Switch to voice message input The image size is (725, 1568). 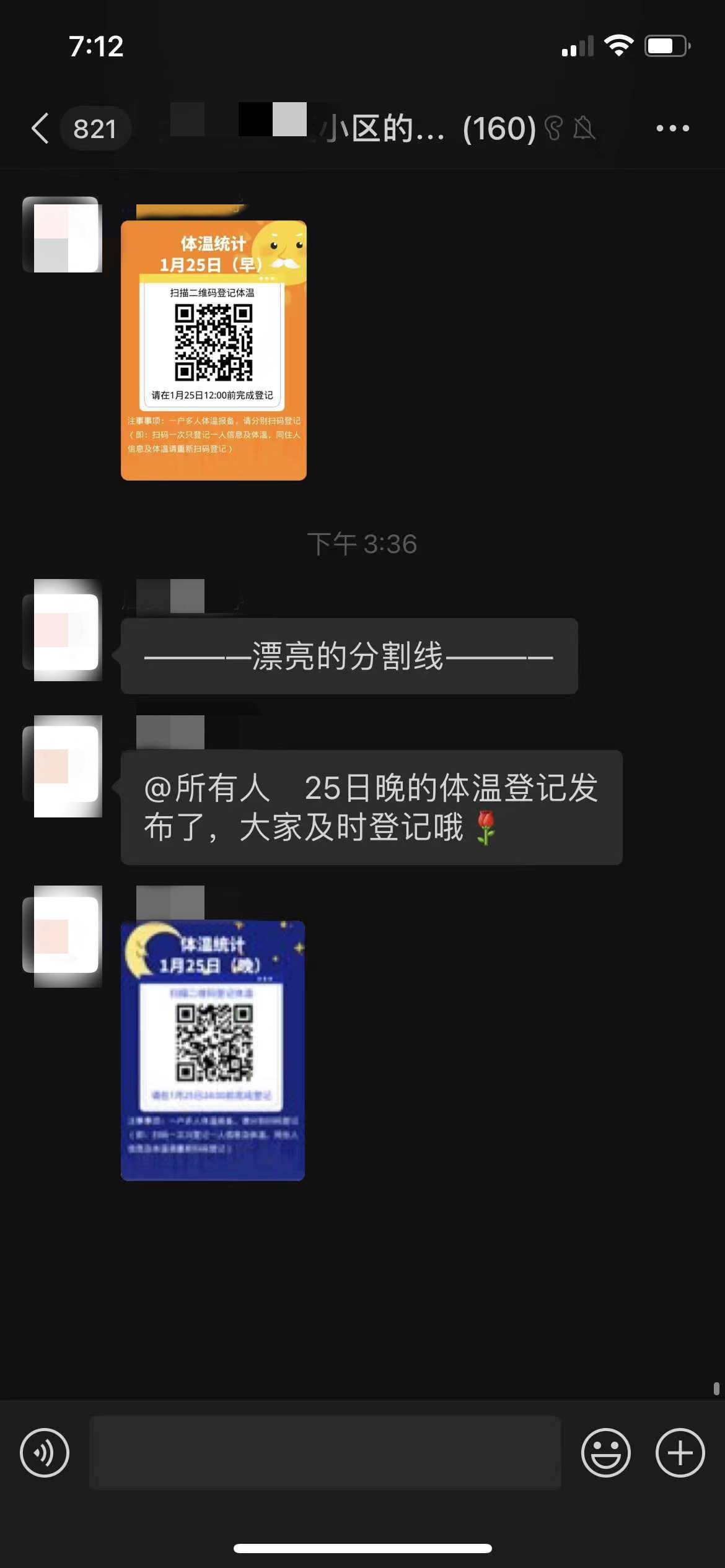click(x=45, y=1452)
